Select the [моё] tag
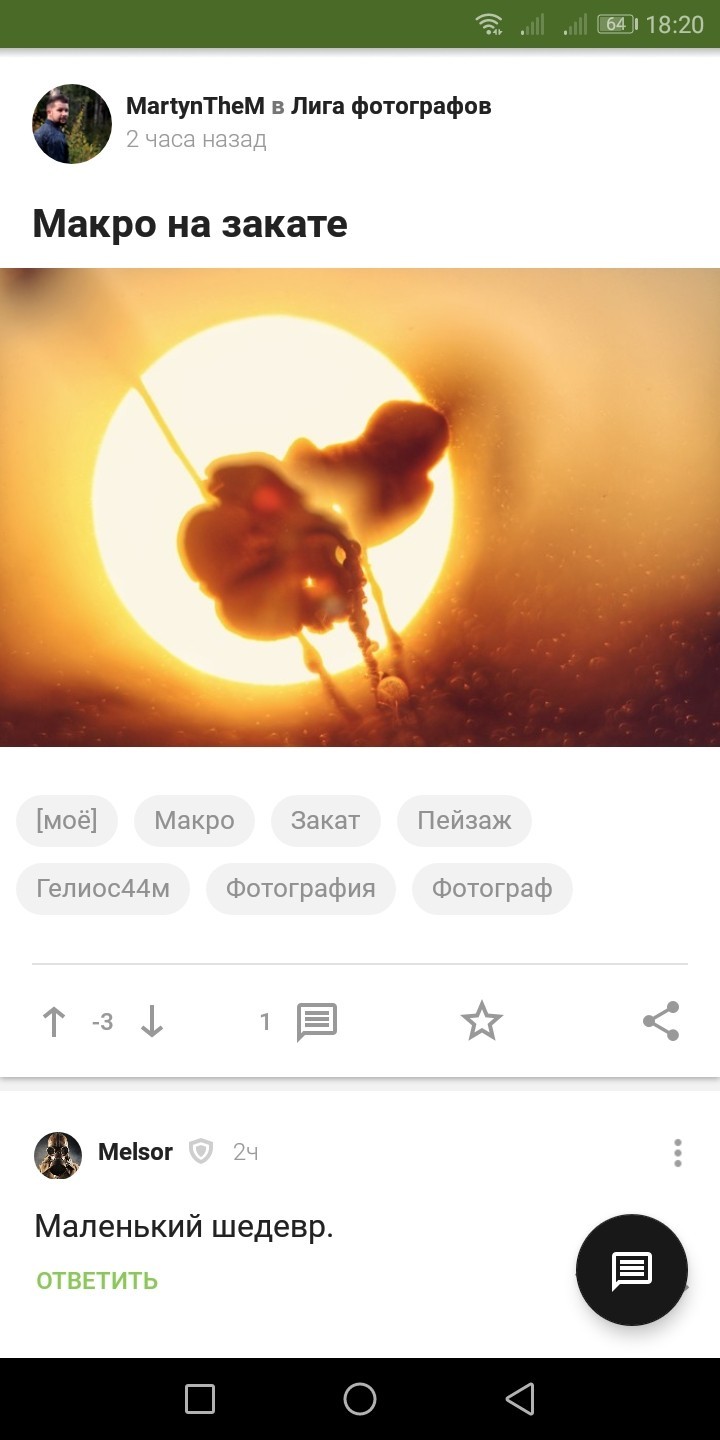720x1440 pixels. (x=67, y=821)
